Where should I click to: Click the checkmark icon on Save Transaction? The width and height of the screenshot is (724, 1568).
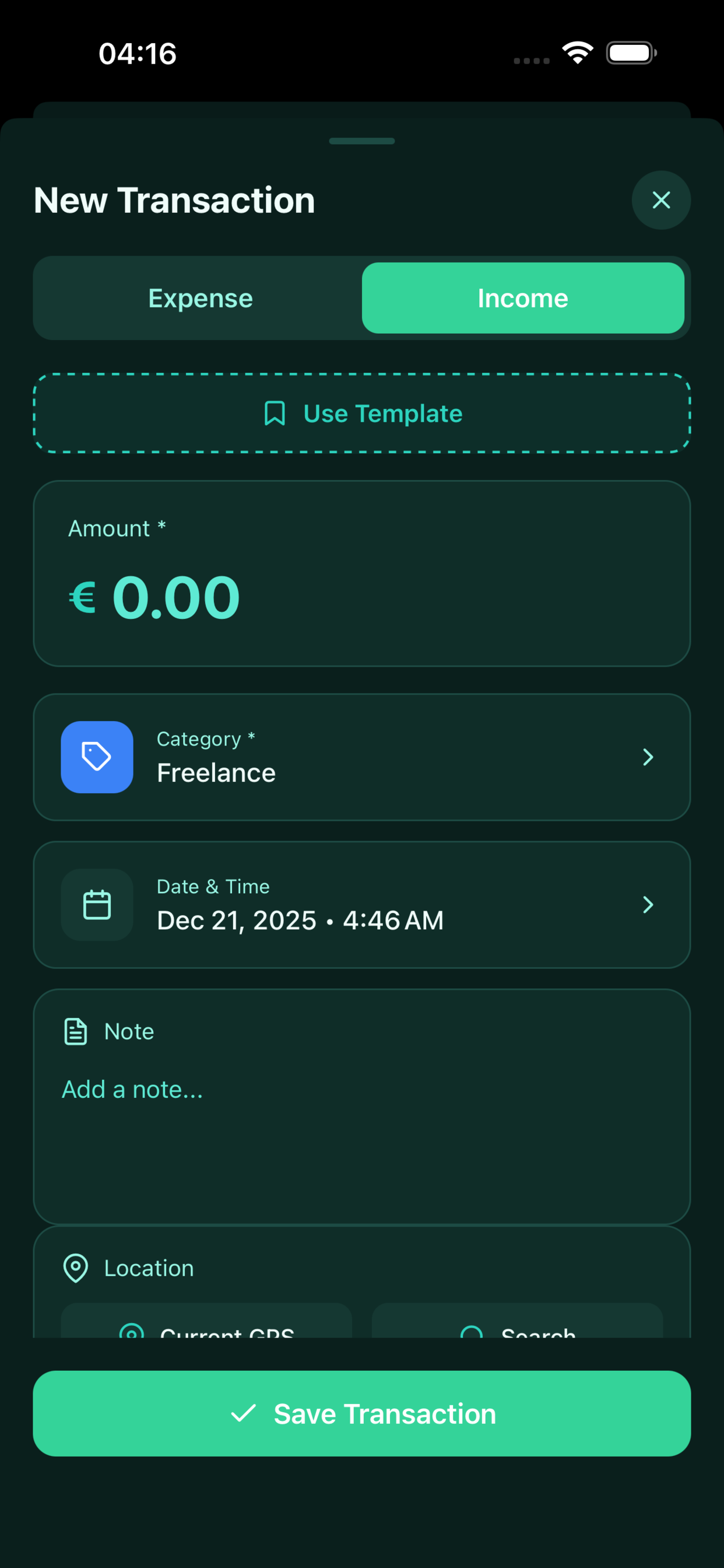(x=246, y=1414)
